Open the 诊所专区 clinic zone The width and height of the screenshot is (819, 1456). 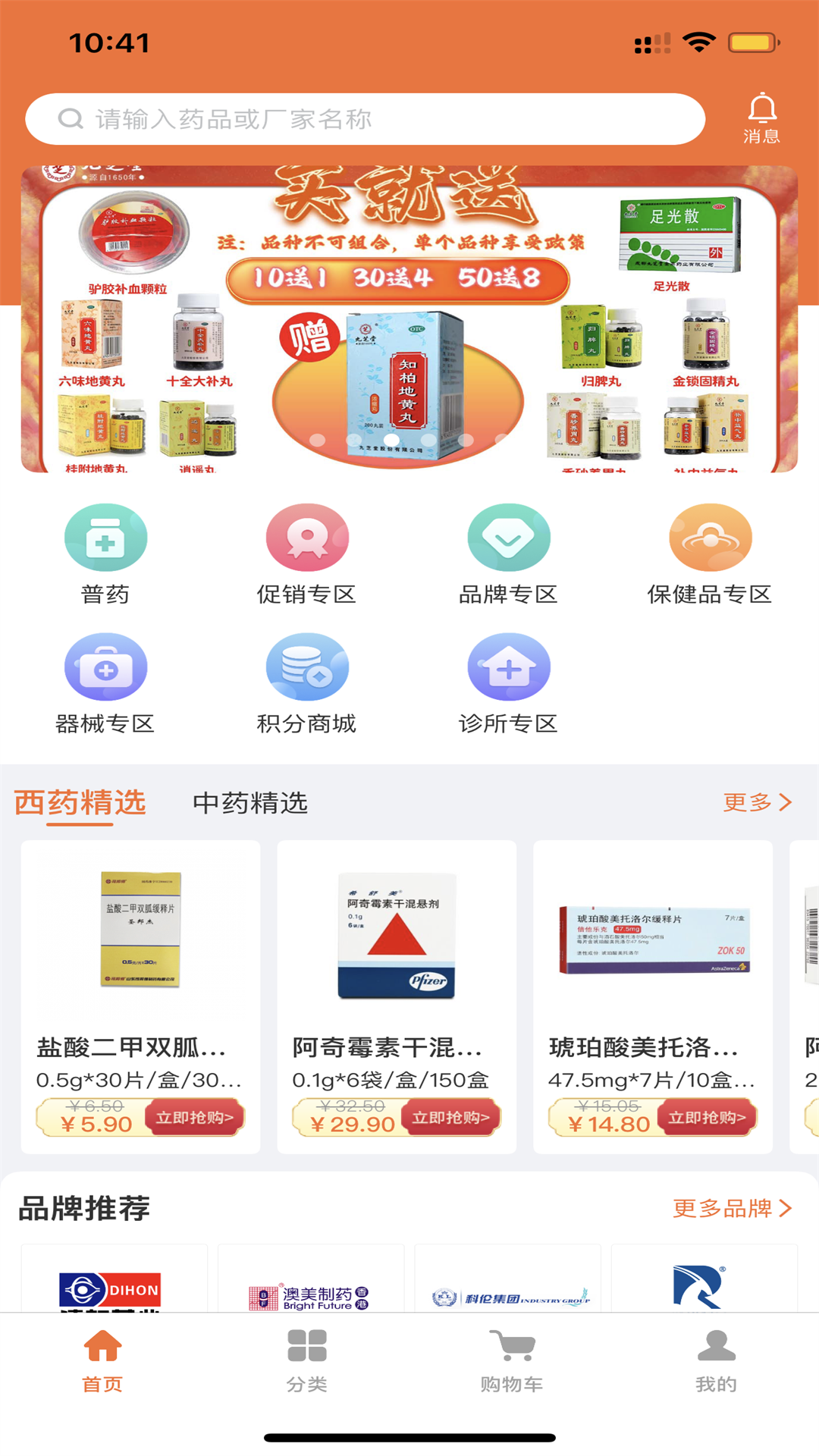pyautogui.click(x=509, y=682)
